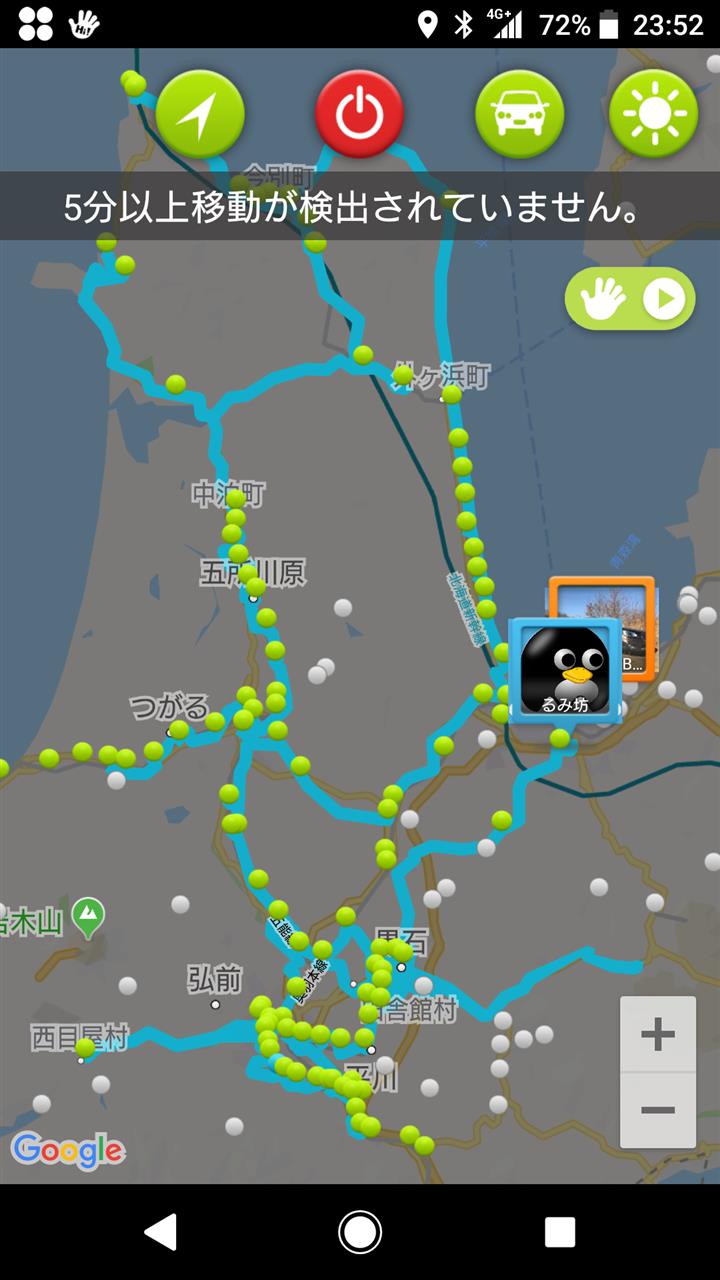Tap the green navigation arrow button
The width and height of the screenshot is (720, 1280).
pyautogui.click(x=200, y=114)
